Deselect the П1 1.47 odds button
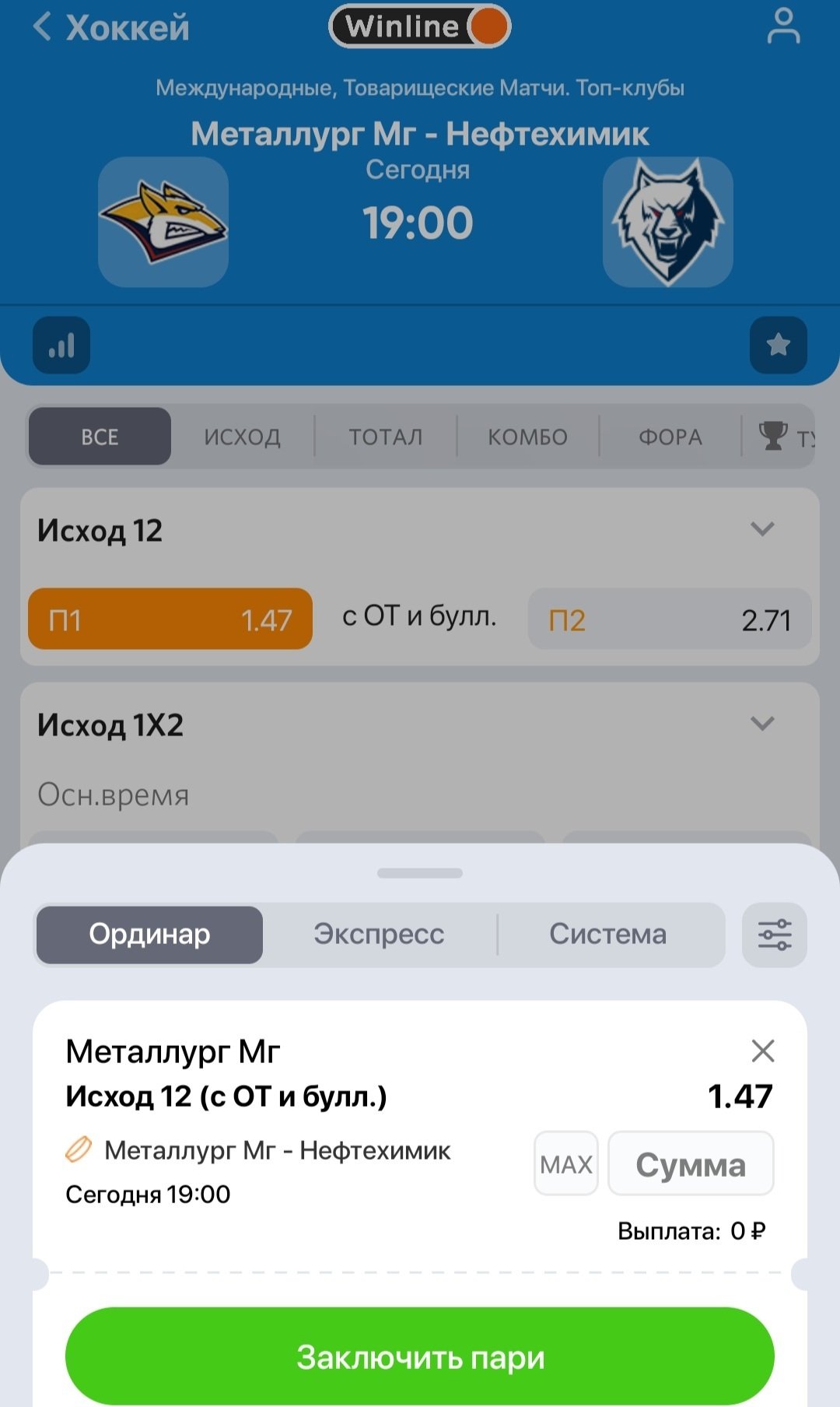 coord(170,619)
